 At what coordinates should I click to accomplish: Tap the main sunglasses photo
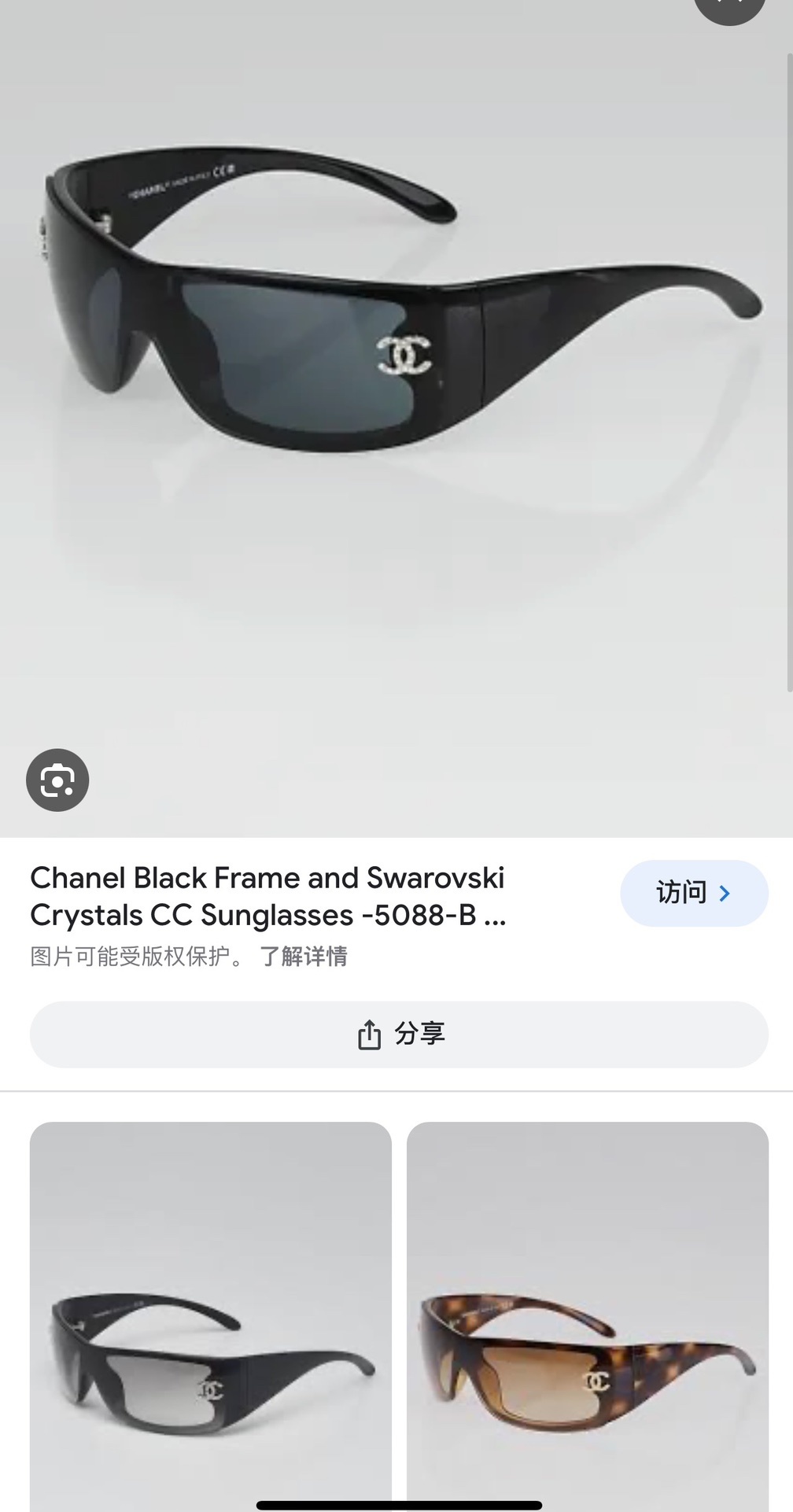pos(393,354)
